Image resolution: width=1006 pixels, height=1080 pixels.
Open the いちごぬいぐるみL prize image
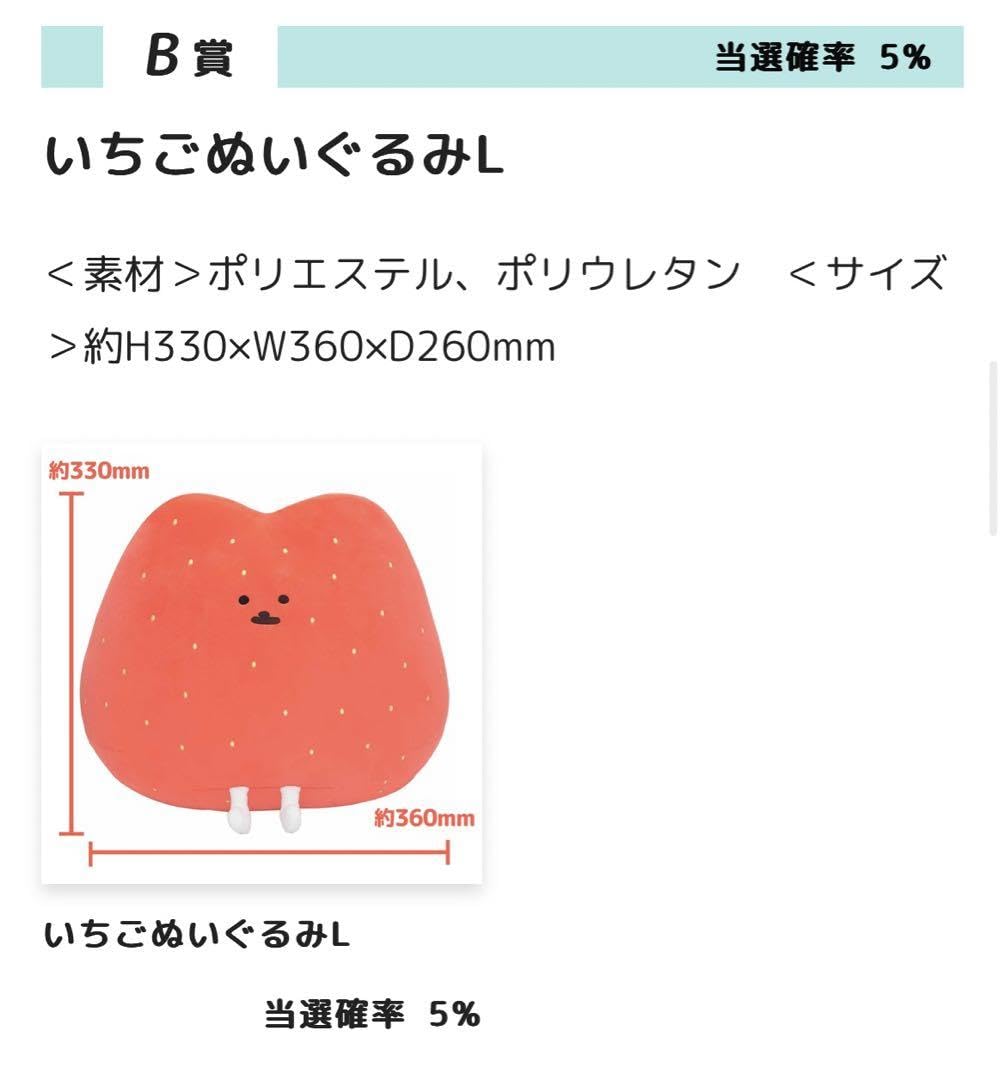[x=262, y=663]
